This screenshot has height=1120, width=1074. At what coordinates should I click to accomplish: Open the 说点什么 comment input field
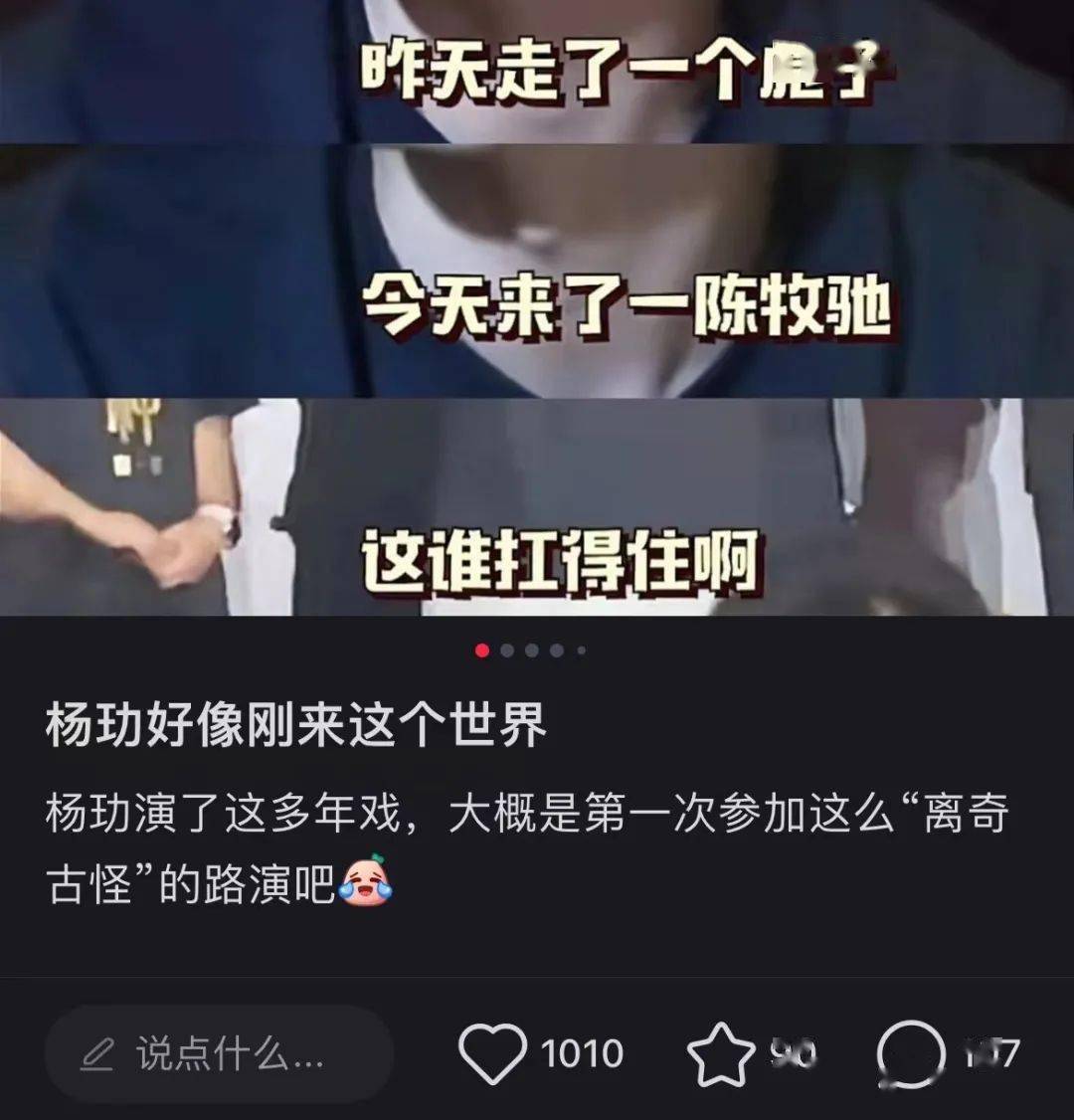pos(219,1054)
